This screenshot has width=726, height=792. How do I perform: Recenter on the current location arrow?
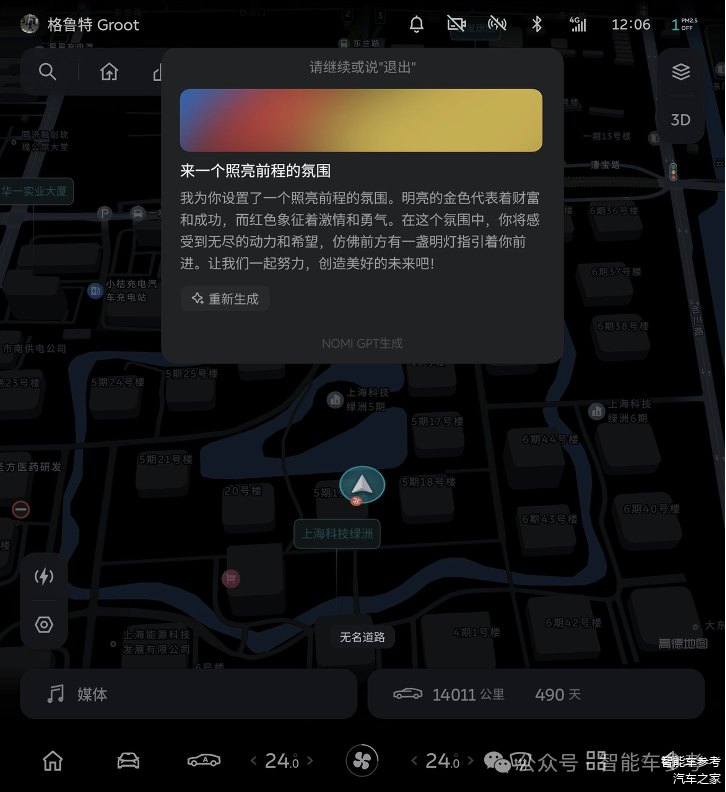pyautogui.click(x=361, y=484)
